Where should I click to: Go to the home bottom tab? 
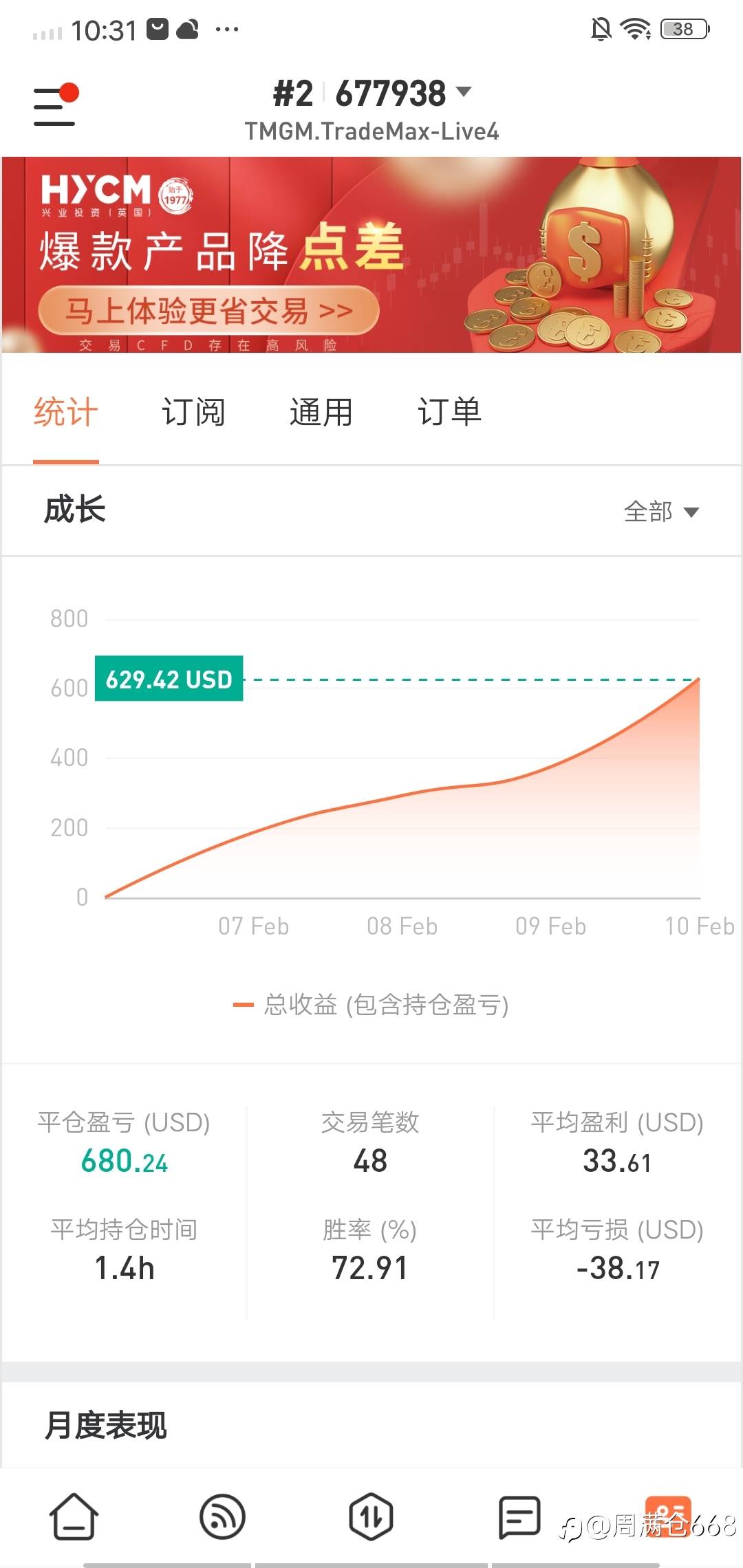[x=74, y=1516]
